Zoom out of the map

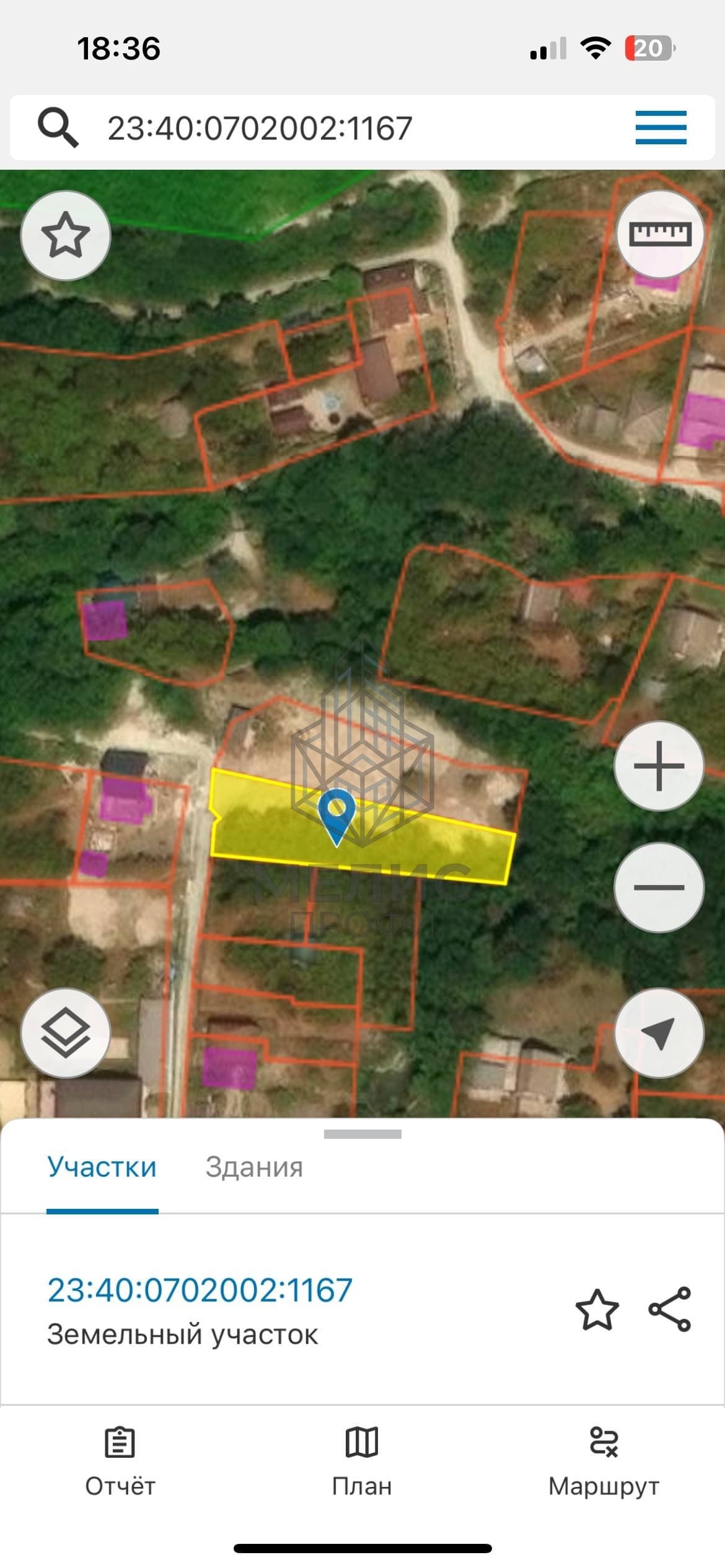pyautogui.click(x=659, y=887)
